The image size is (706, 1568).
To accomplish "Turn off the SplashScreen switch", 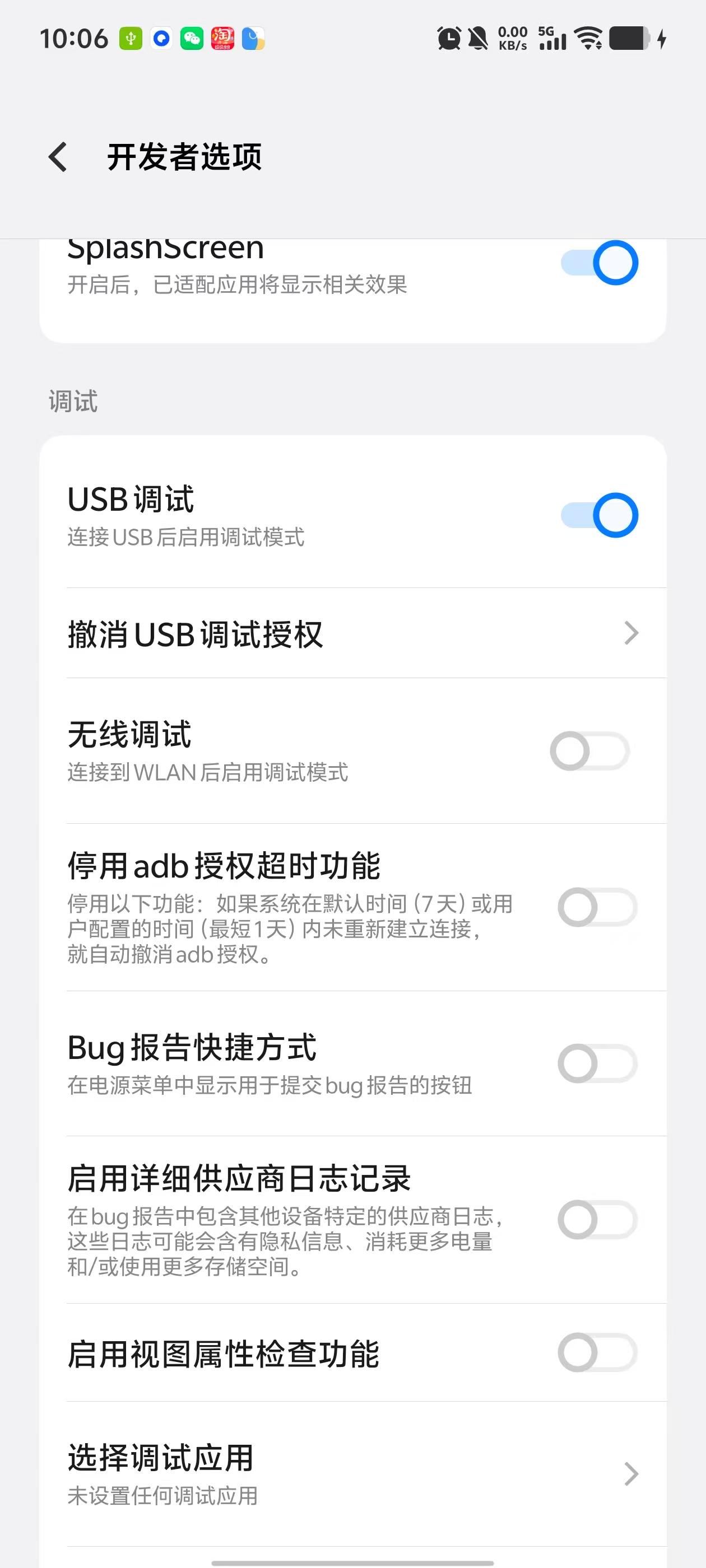I will [600, 263].
